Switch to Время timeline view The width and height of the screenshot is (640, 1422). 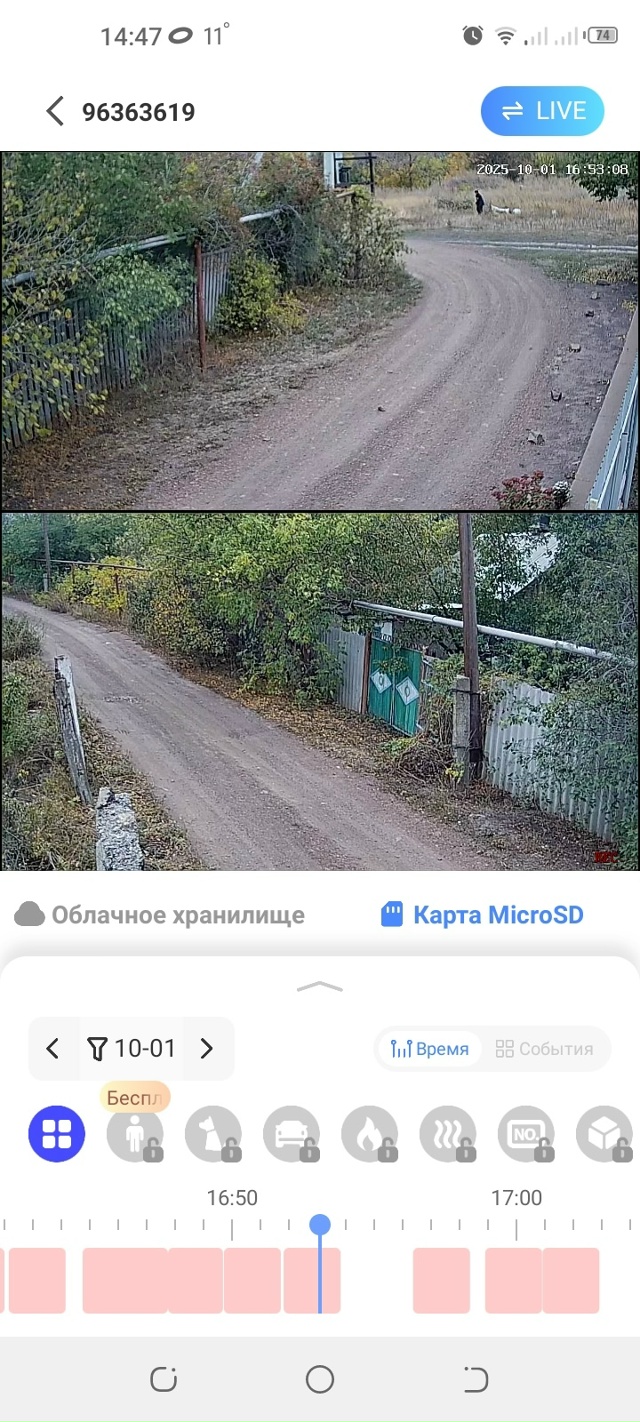(x=430, y=1049)
